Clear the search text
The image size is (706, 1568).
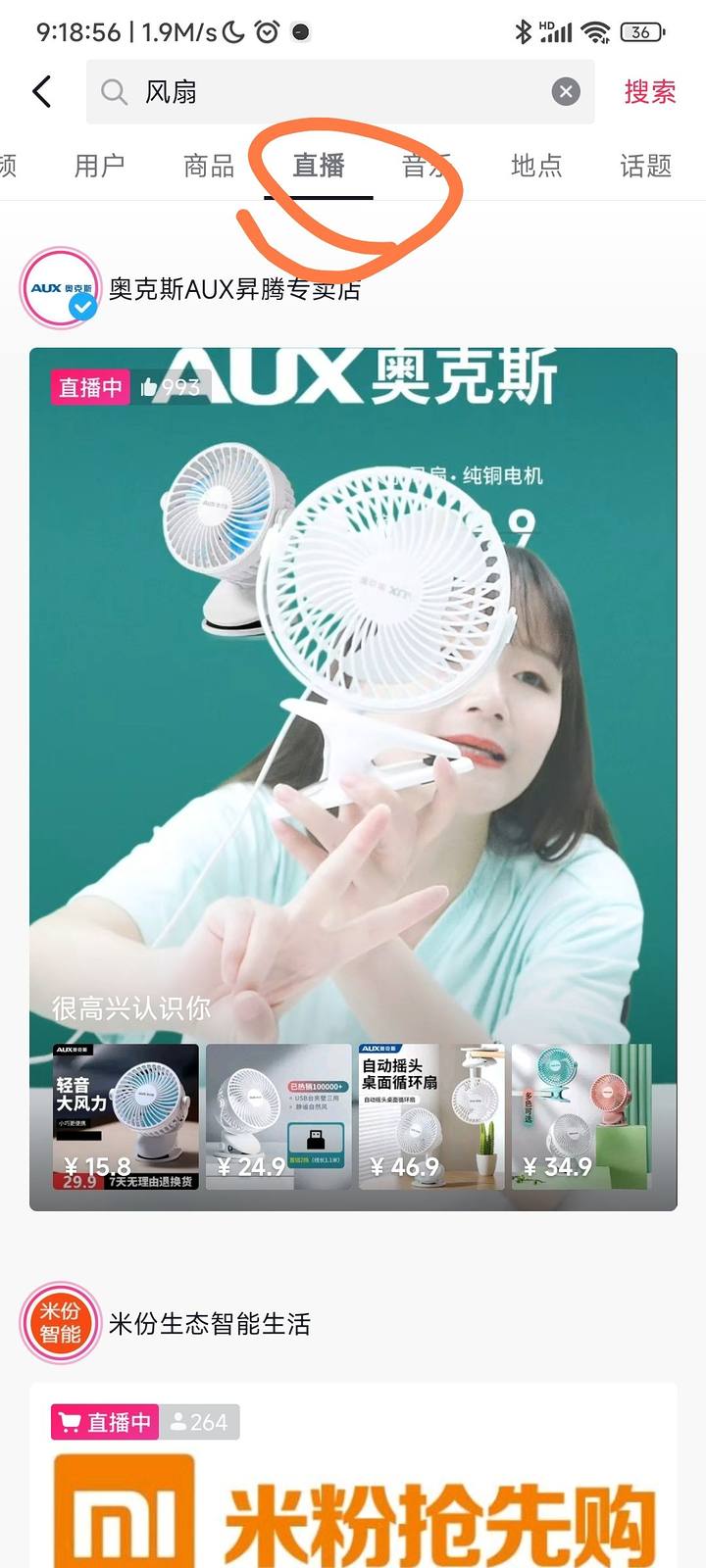click(x=566, y=92)
